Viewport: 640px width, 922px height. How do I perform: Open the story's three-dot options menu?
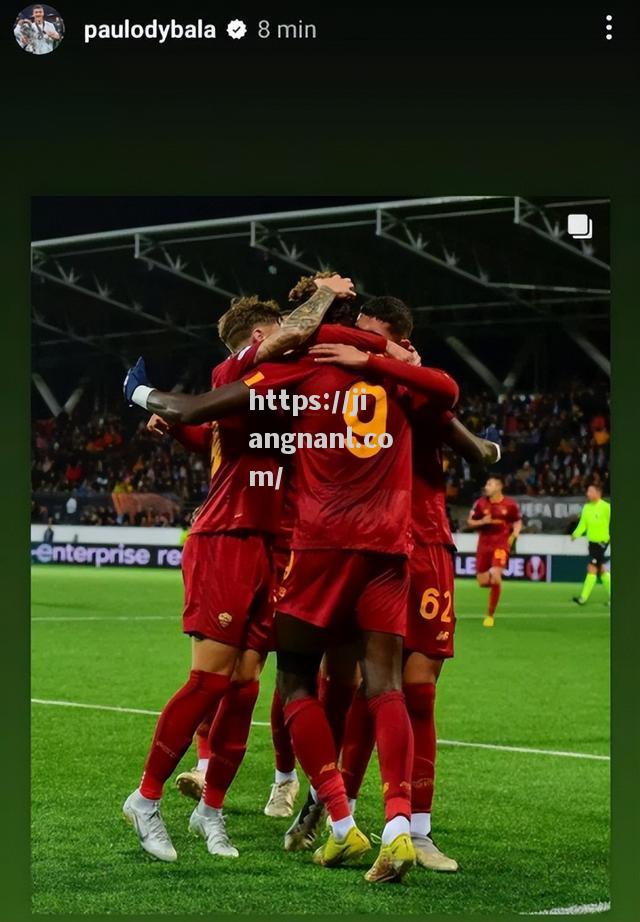(608, 28)
